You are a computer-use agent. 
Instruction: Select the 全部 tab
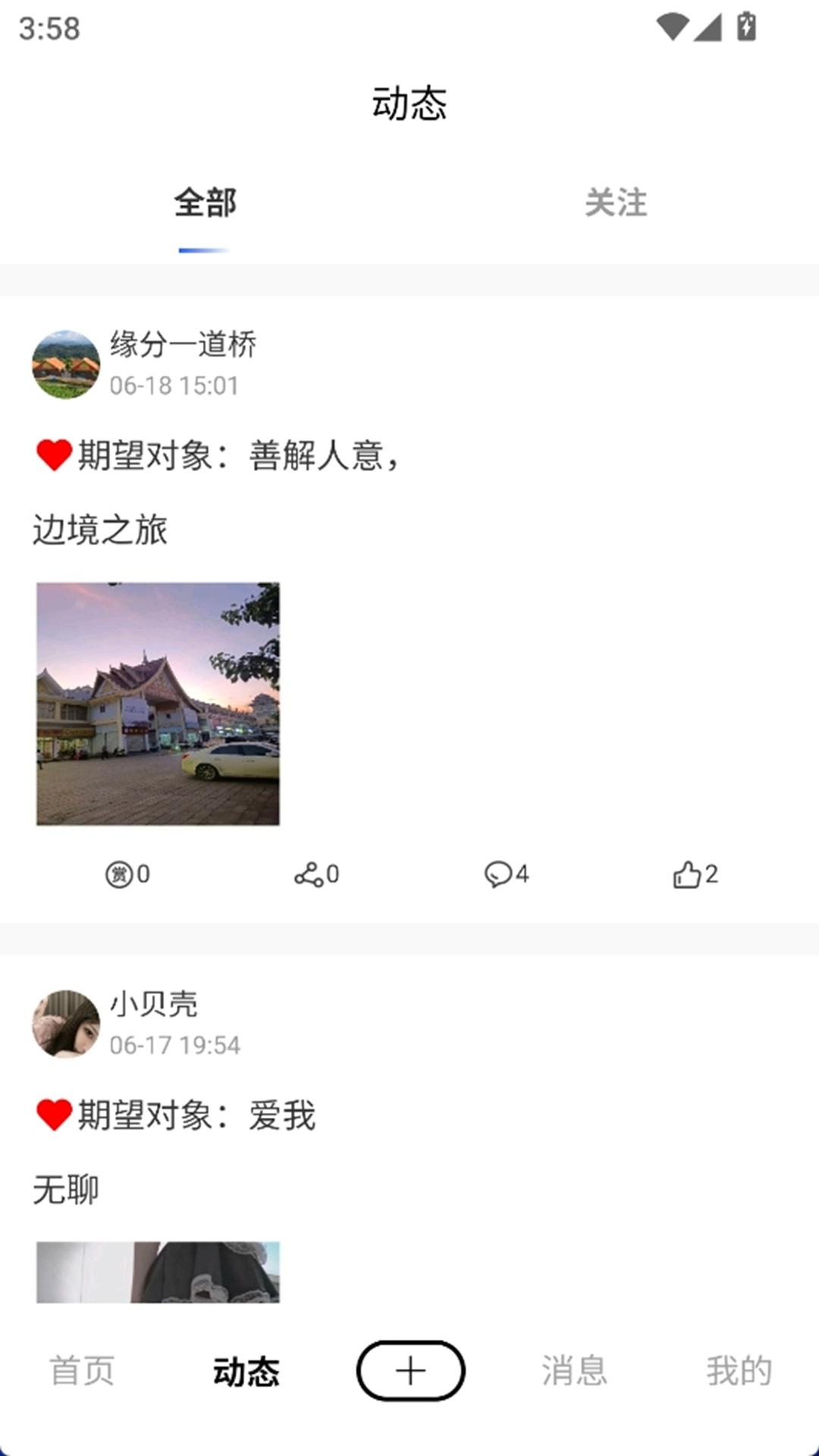coord(204,203)
